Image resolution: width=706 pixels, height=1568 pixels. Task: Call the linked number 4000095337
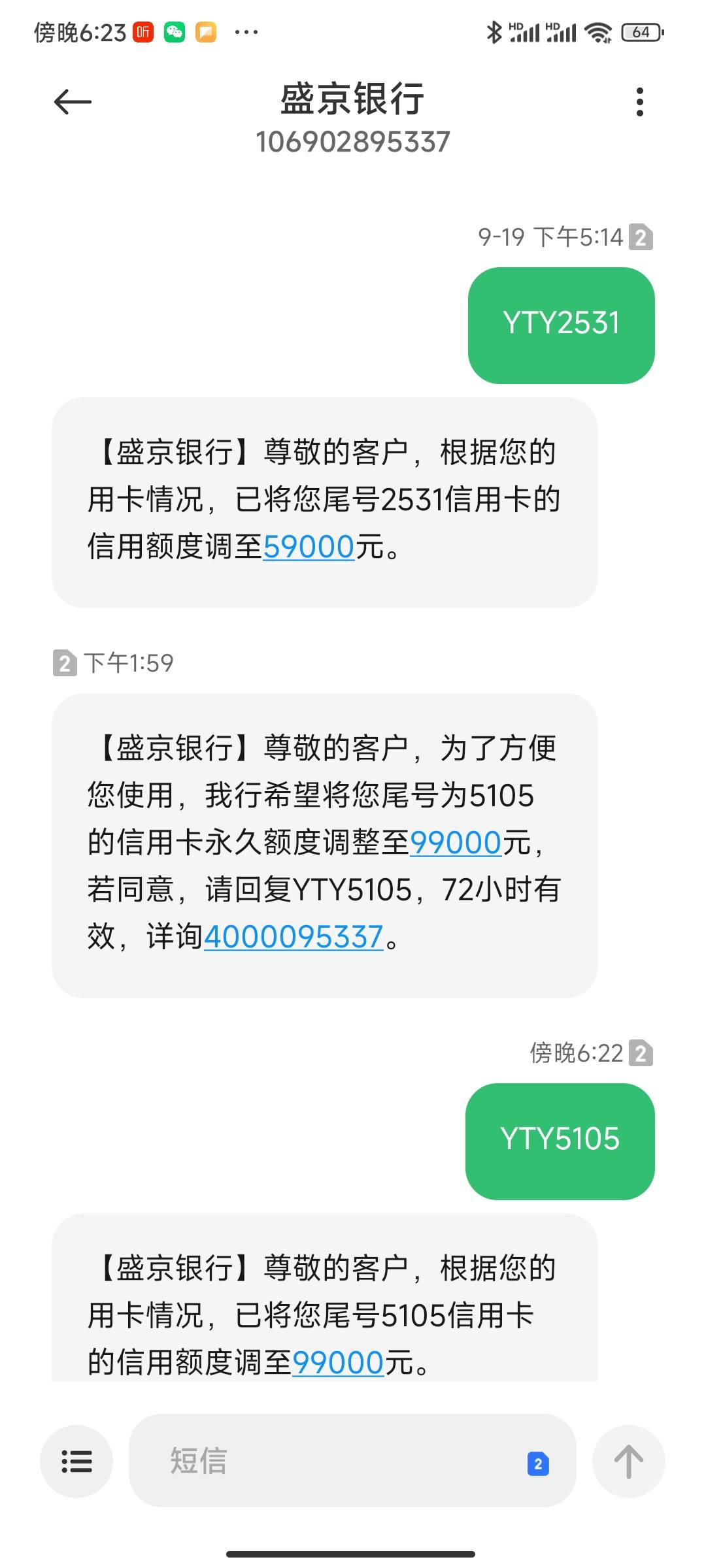pos(294,937)
